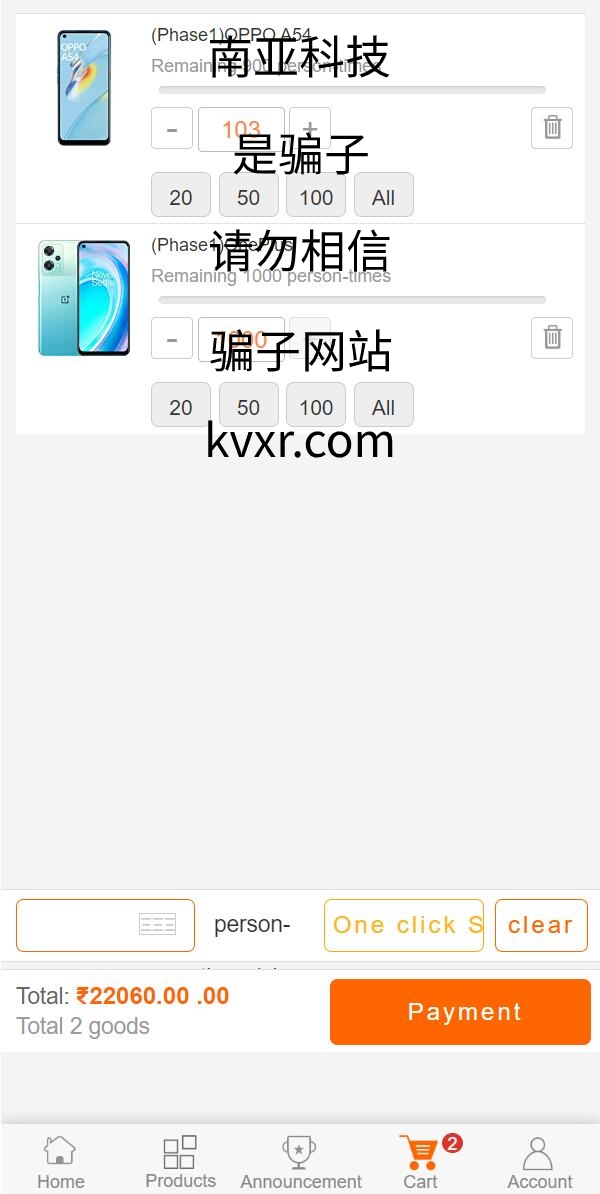Tap the One click button
The height and width of the screenshot is (1194, 600).
pyautogui.click(x=404, y=925)
